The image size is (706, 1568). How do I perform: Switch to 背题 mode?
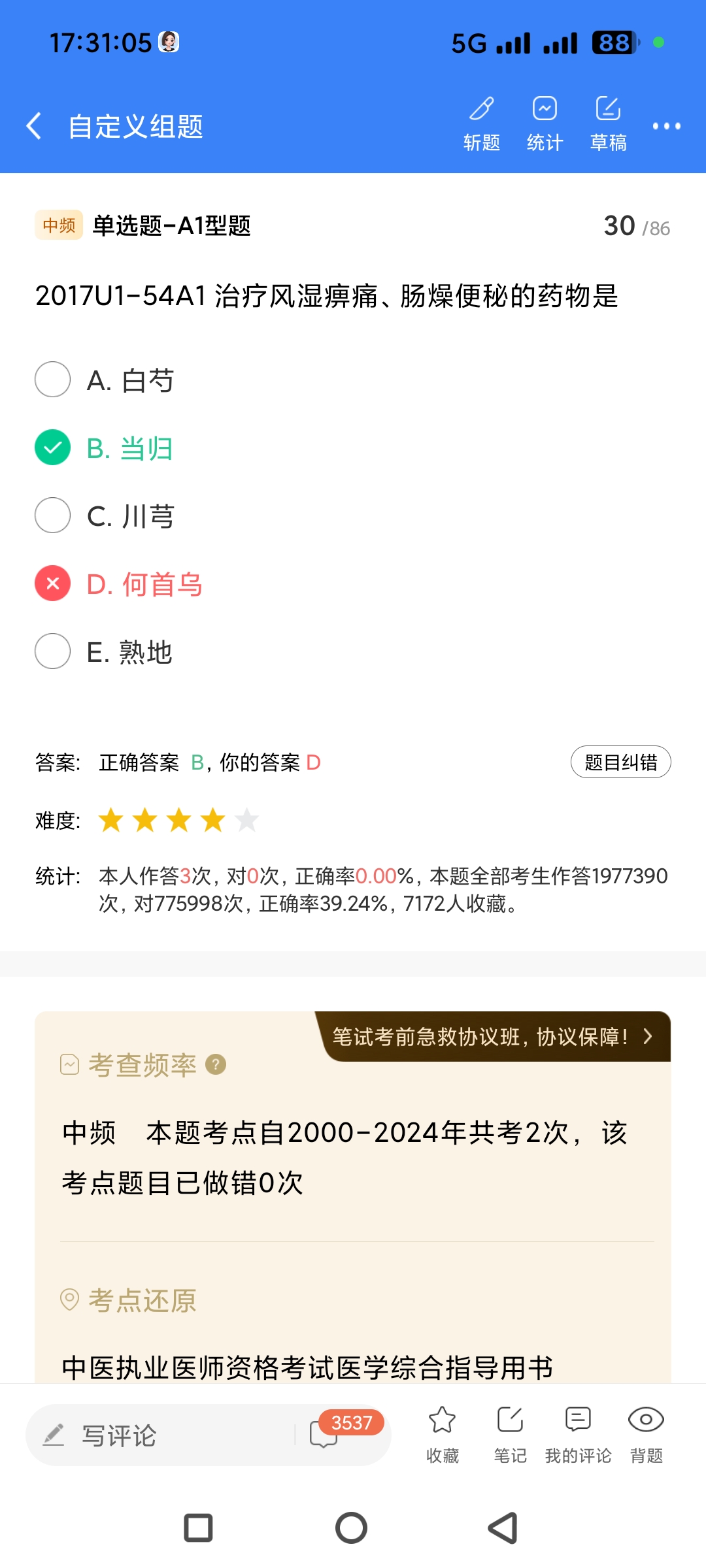point(646,1434)
